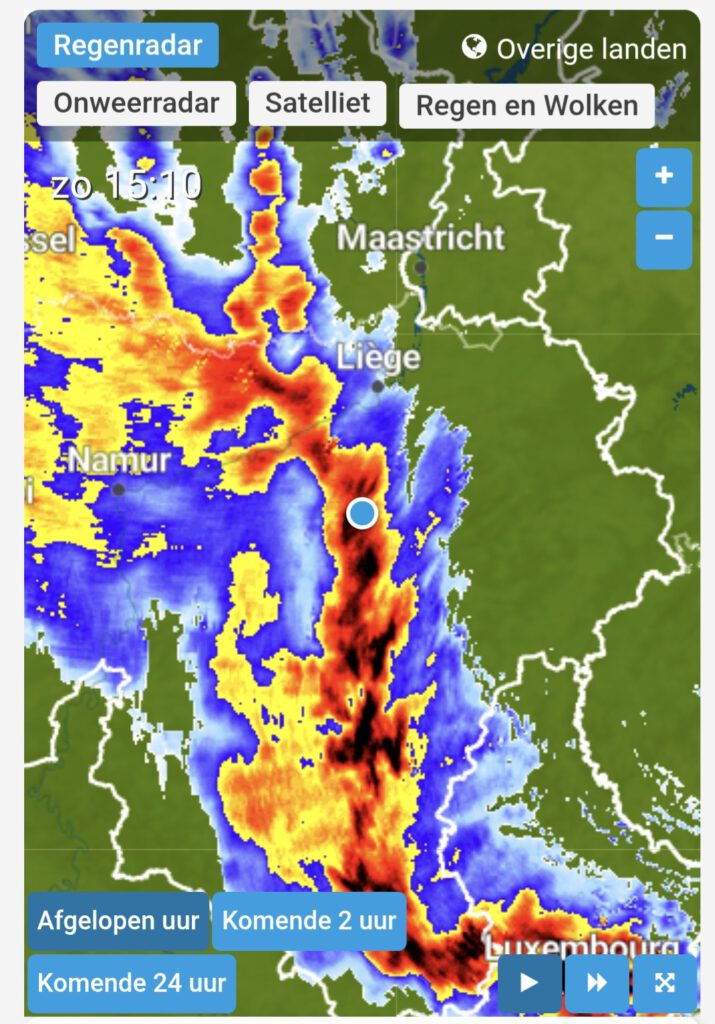This screenshot has width=715, height=1024.
Task: Open Overige landen selector
Action: tap(575, 48)
